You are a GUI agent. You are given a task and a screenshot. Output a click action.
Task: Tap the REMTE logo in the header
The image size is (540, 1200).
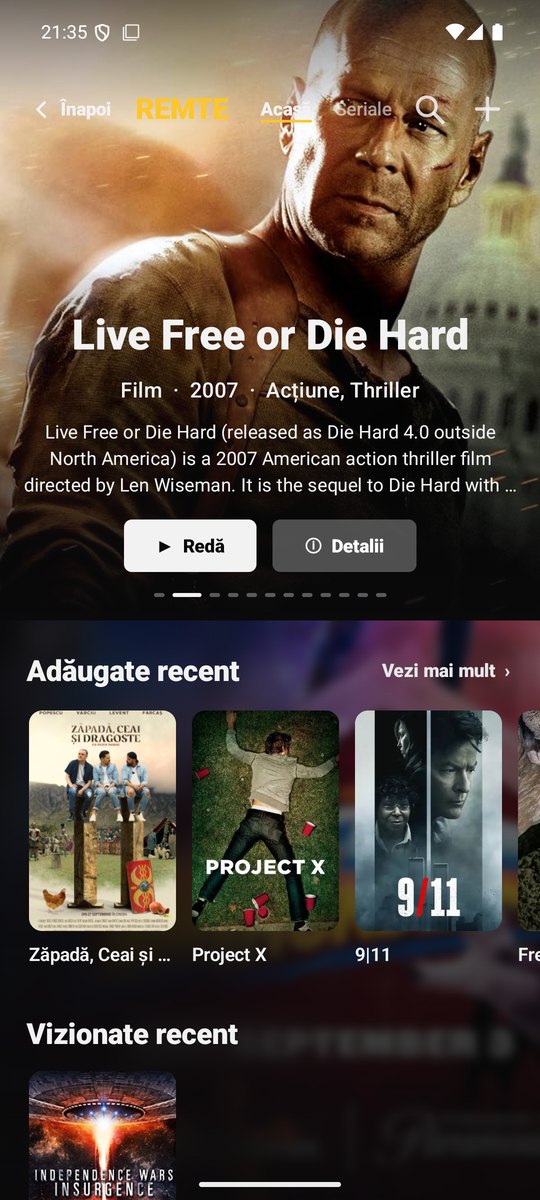pyautogui.click(x=182, y=110)
